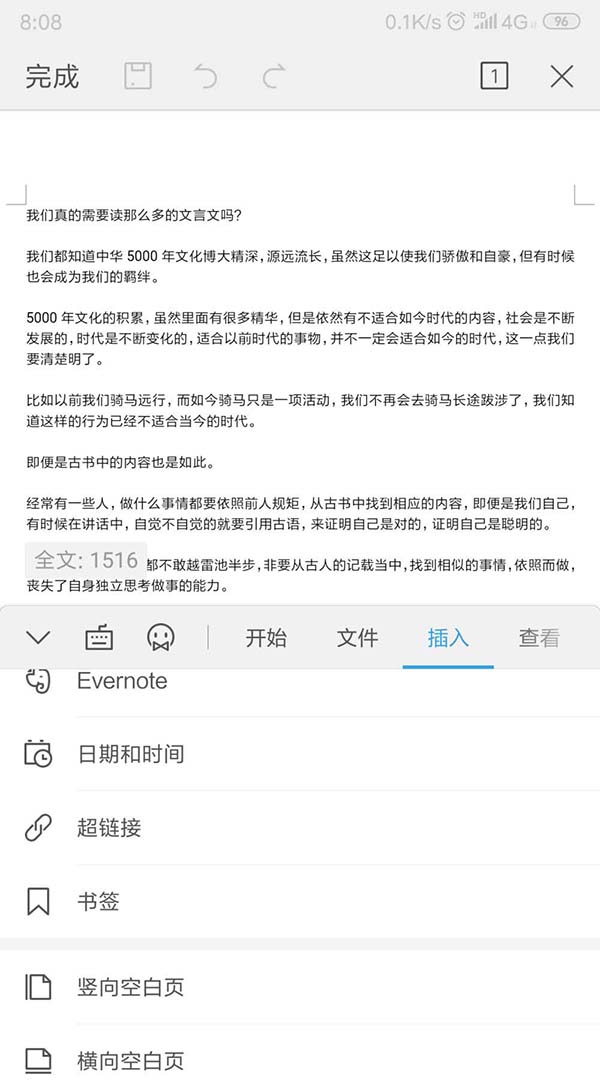This screenshot has height=1081, width=600.
Task: Open the page count view icon
Action: point(494,76)
